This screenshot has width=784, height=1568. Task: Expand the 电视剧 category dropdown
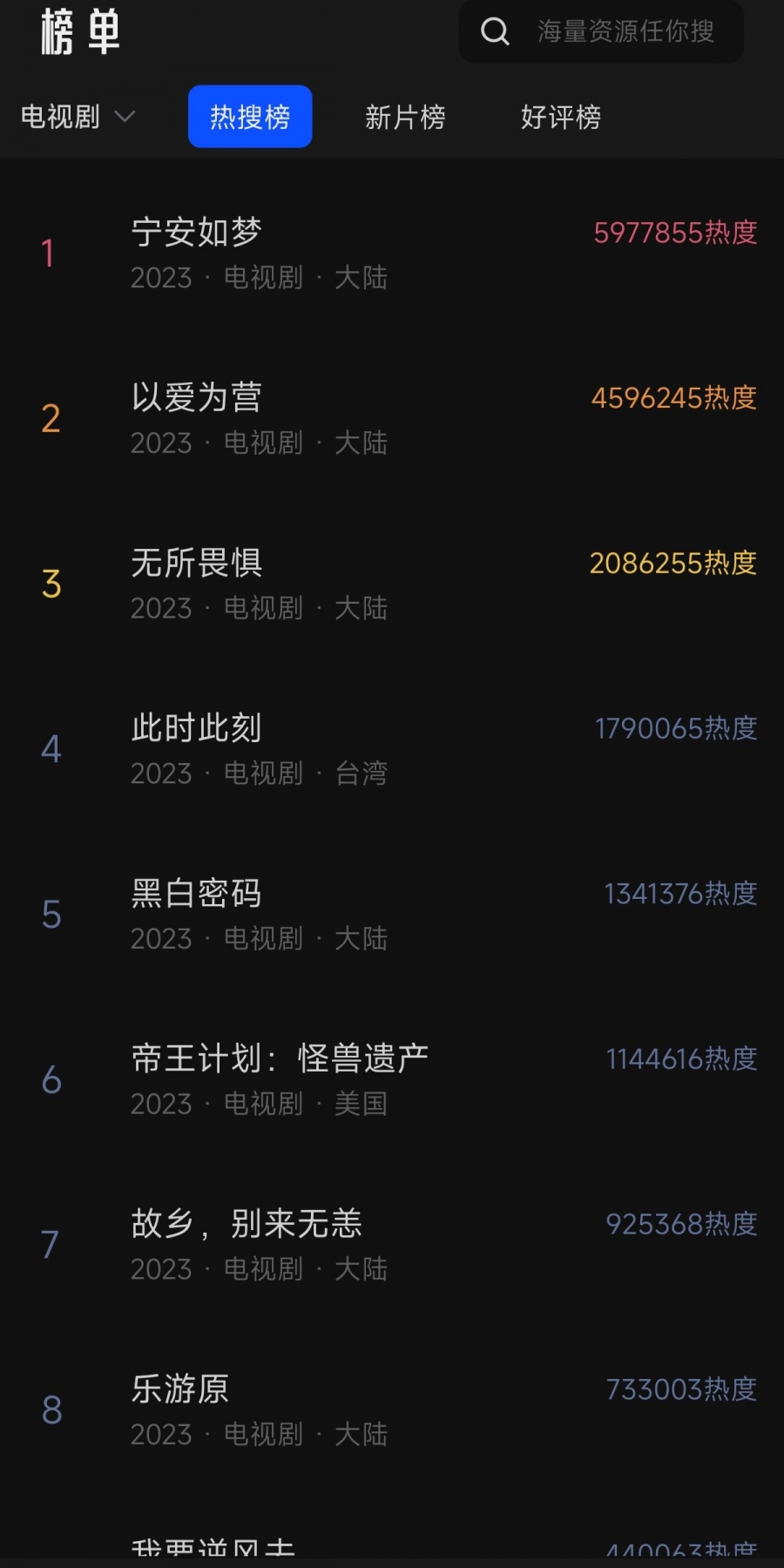(x=78, y=117)
